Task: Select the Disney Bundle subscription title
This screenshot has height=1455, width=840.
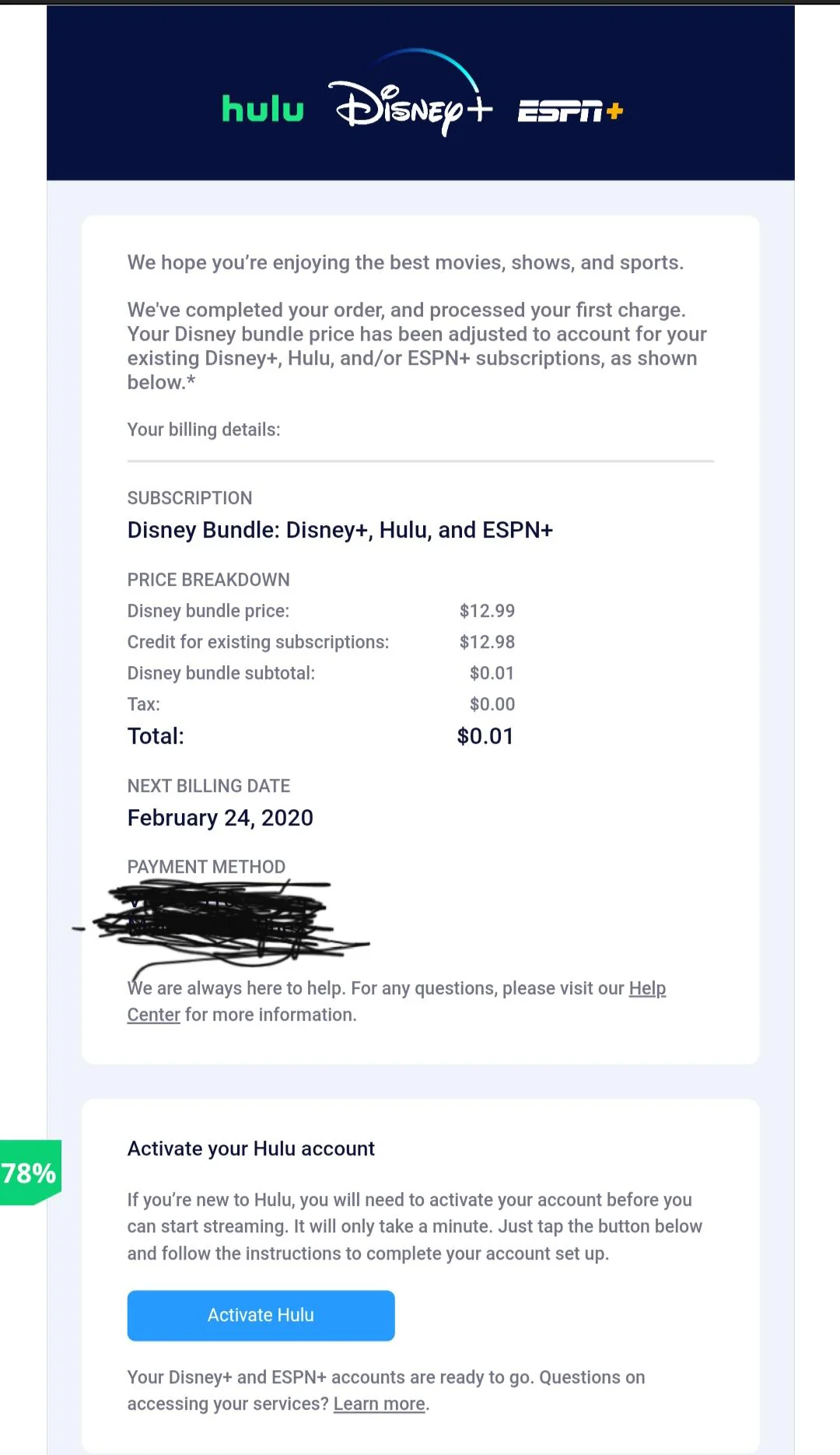Action: pos(341,530)
